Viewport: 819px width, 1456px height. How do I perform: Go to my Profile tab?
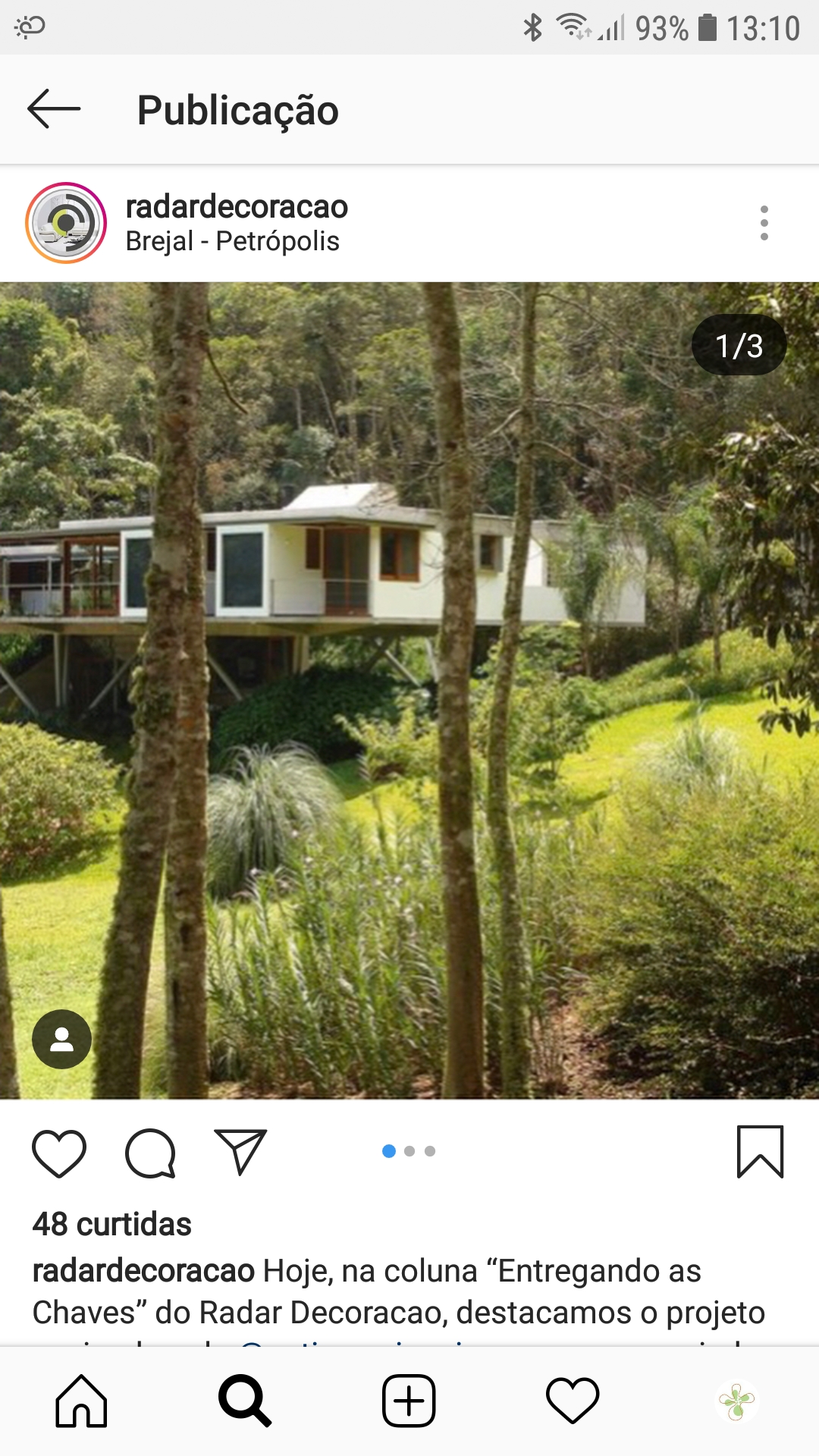tap(736, 1401)
